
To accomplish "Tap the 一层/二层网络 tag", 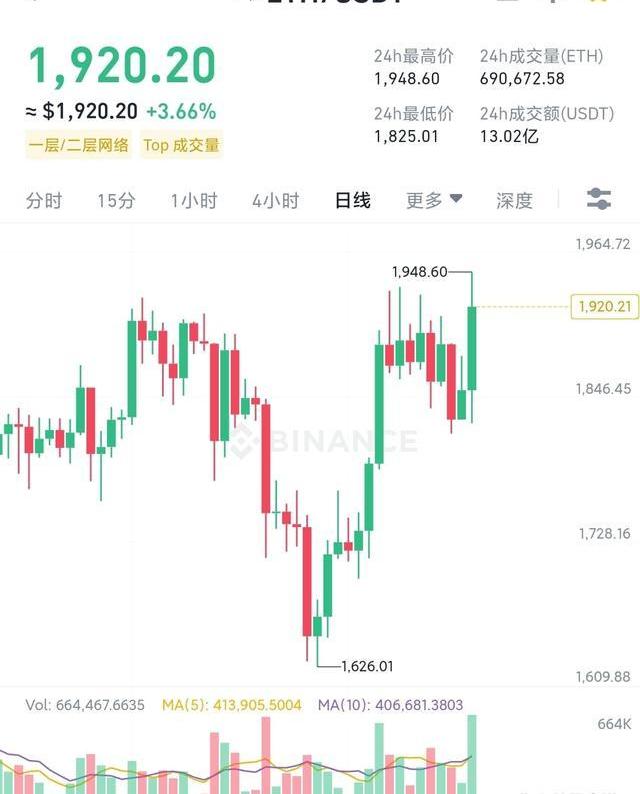I will 79,145.
